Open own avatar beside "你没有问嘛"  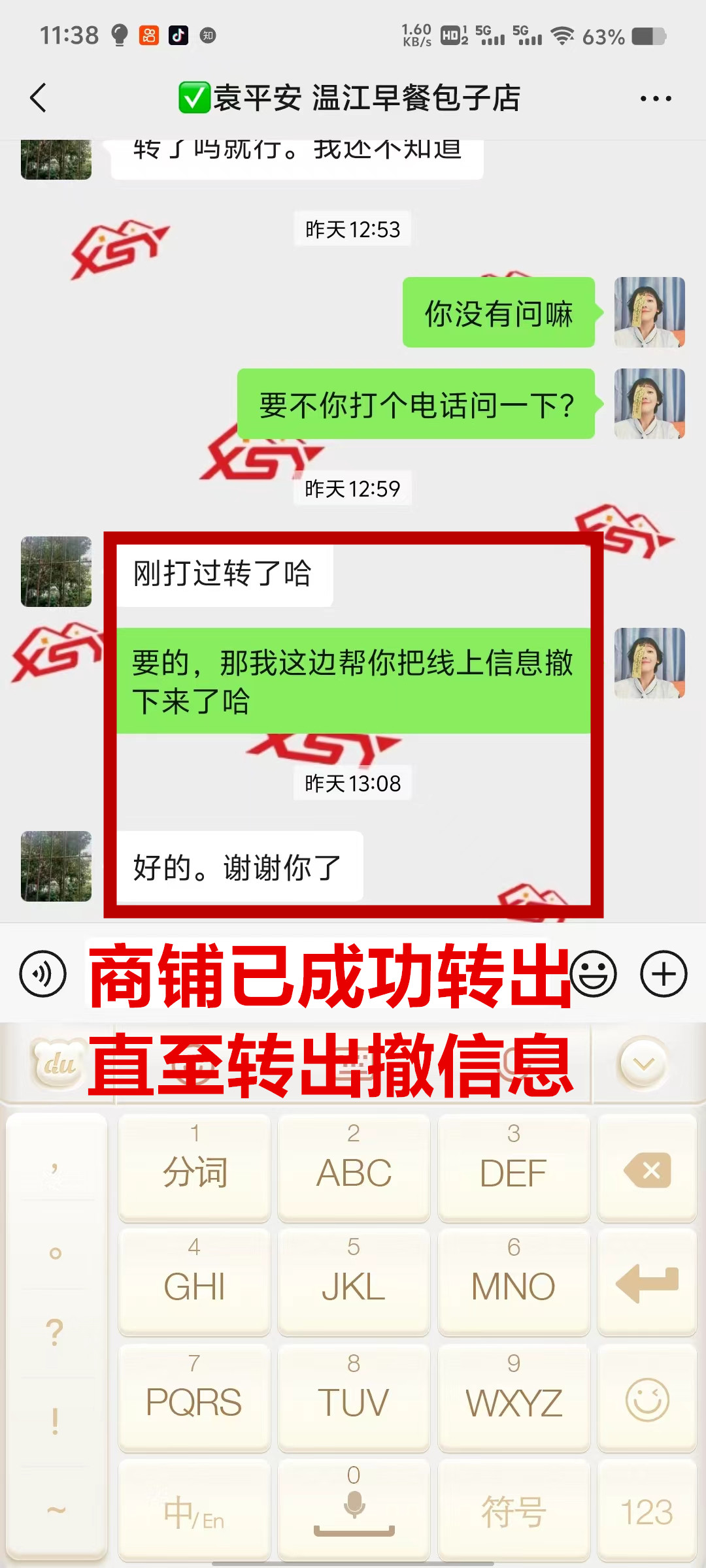point(649,312)
